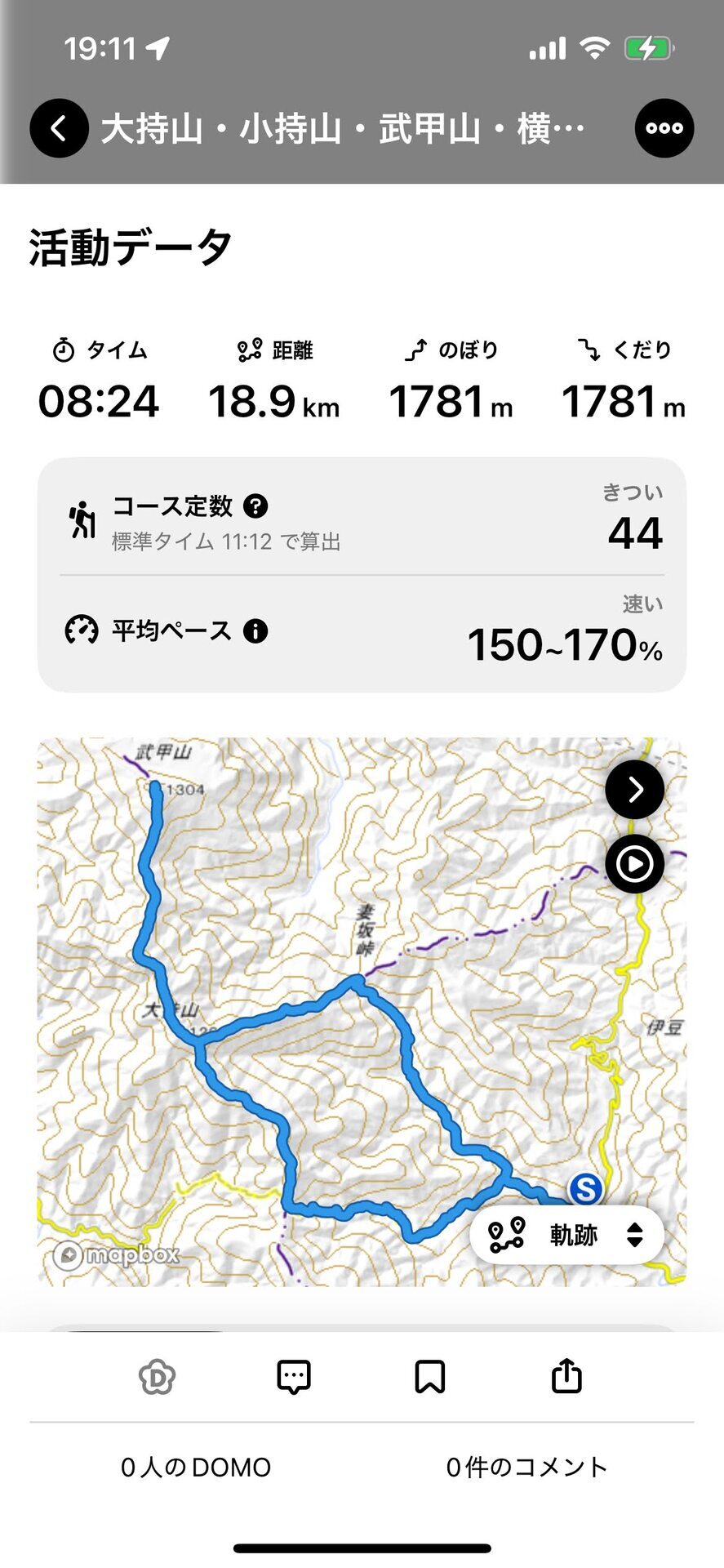Go back using the arrow button
This screenshot has height=1568, width=724.
[x=59, y=128]
